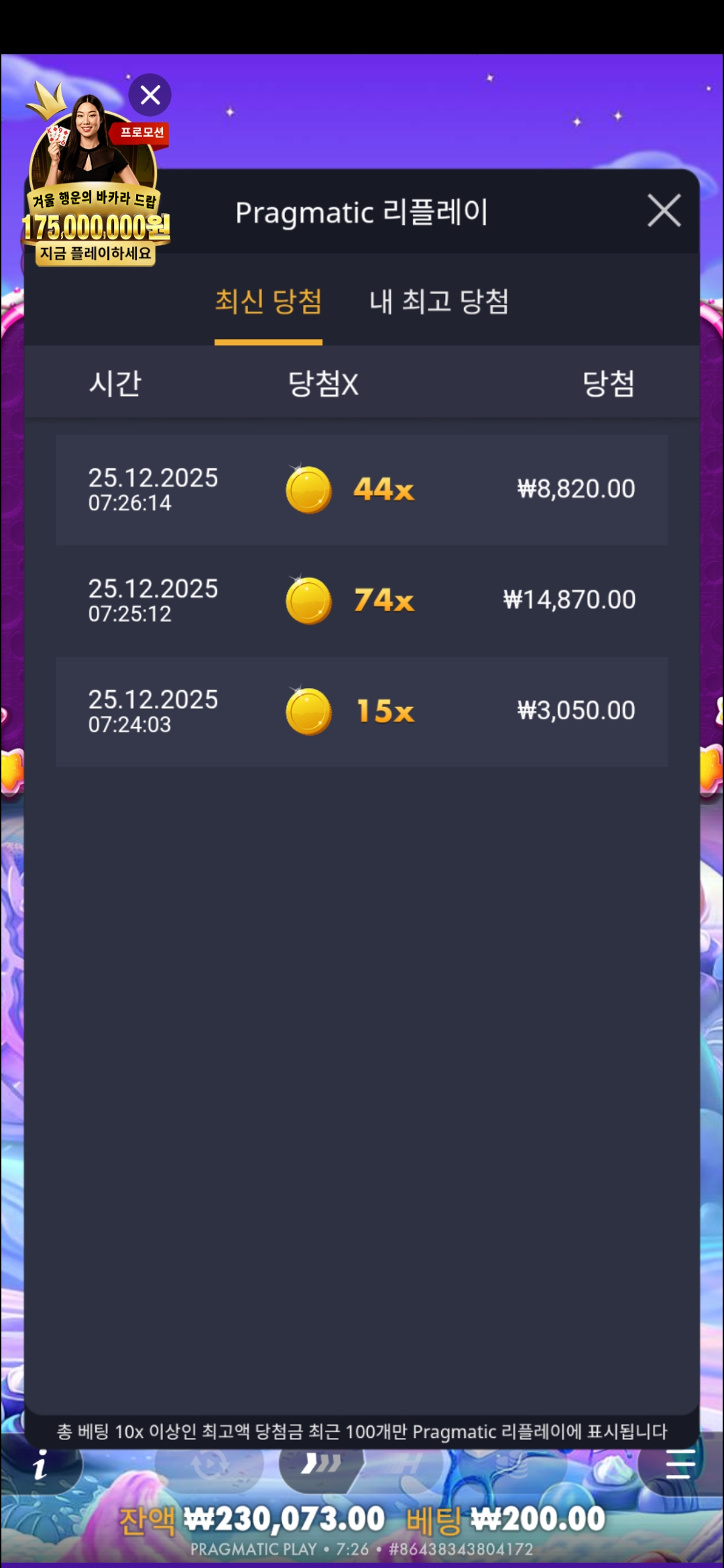Select the 최신 당첨 tab
724x1568 pixels.
(x=268, y=302)
